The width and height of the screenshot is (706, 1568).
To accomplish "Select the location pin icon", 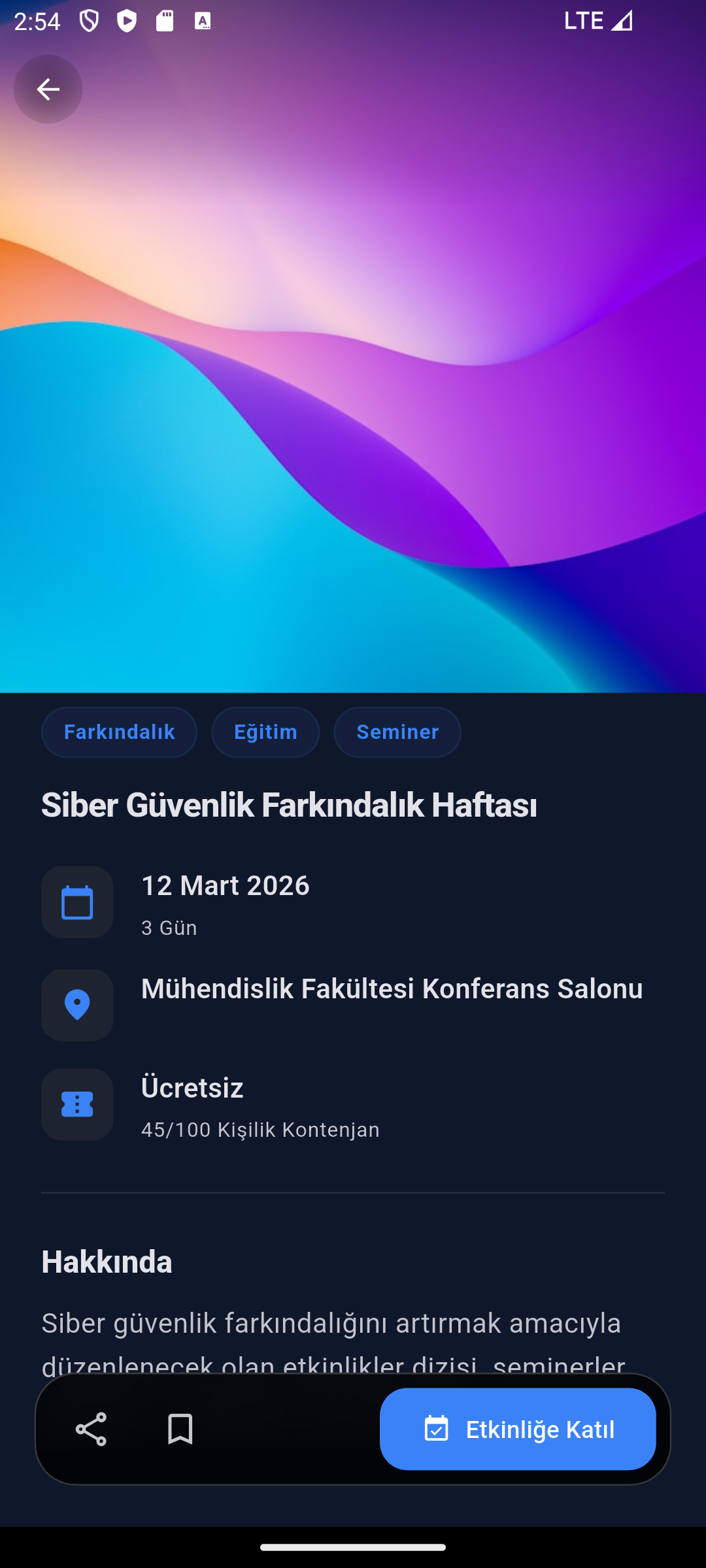I will 76,1004.
